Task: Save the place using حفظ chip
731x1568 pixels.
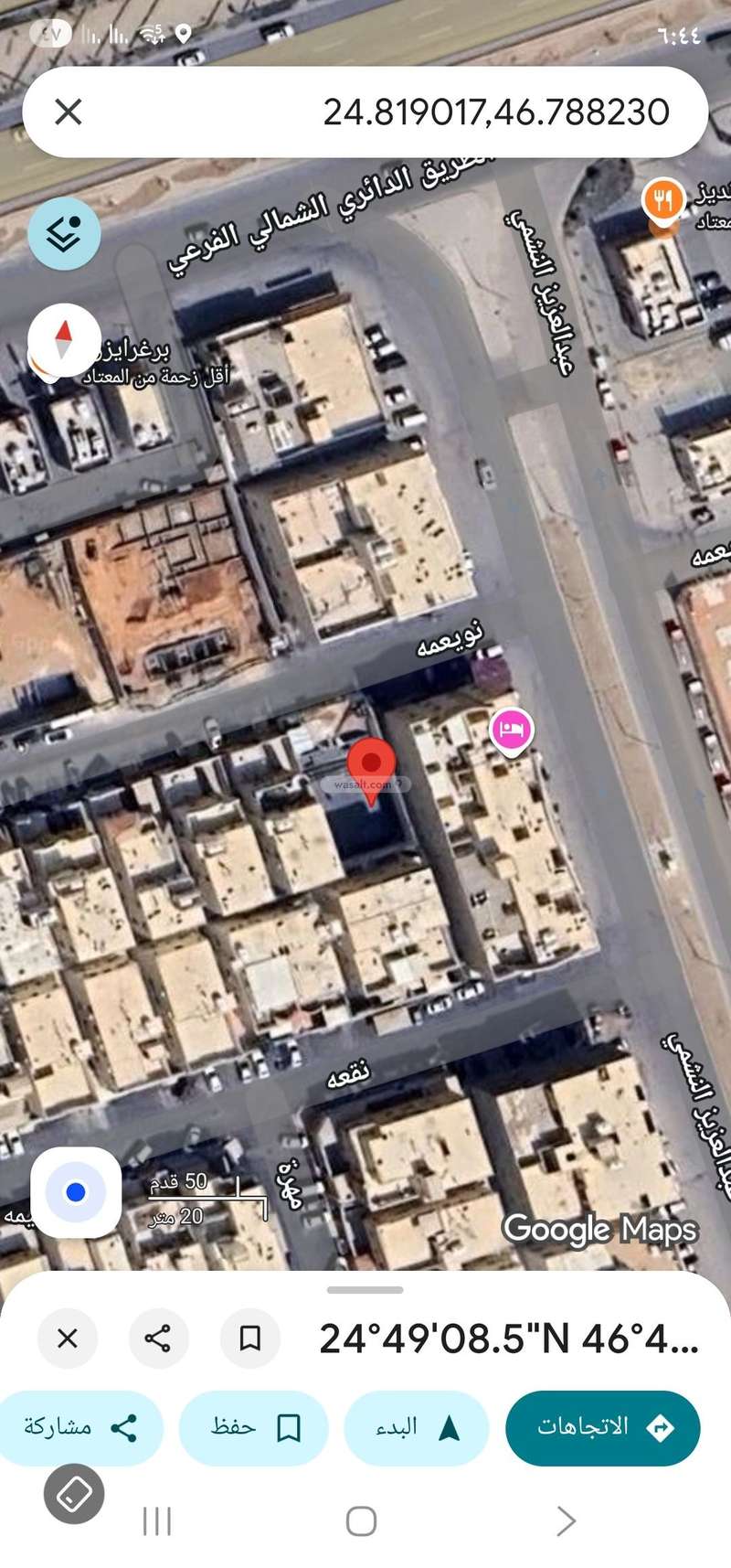Action: (254, 1427)
